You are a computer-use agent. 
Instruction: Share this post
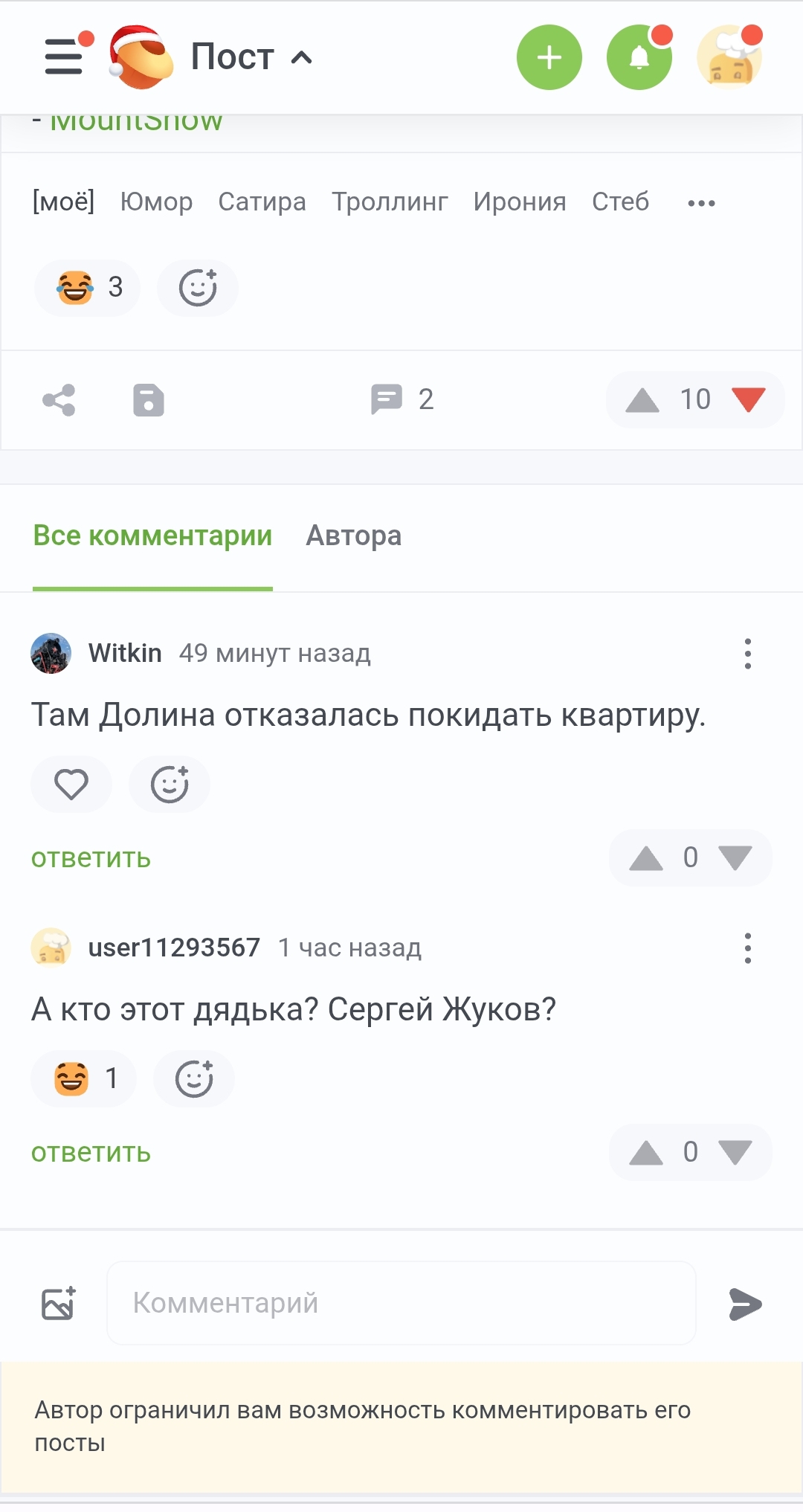coord(59,400)
